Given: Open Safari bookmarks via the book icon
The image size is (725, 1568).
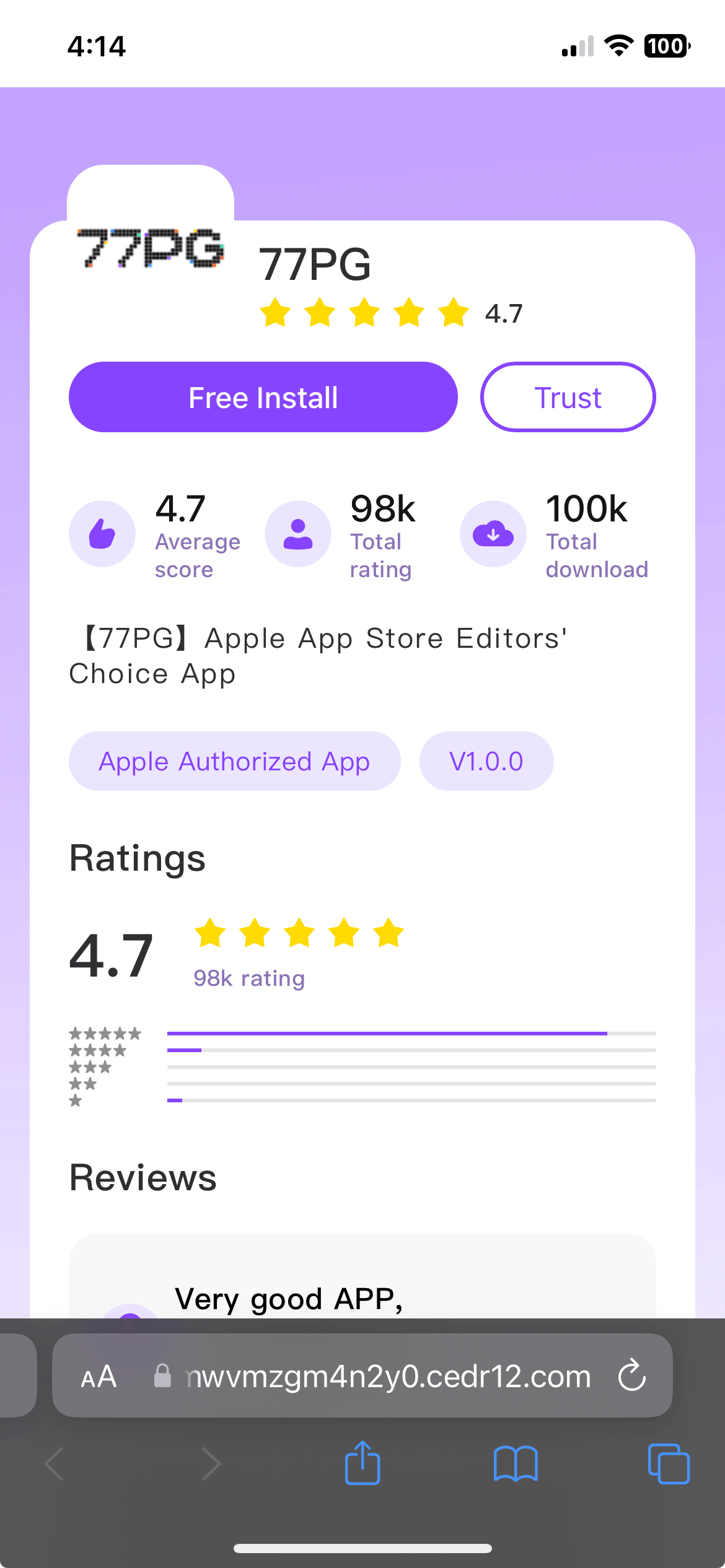Looking at the screenshot, I should tap(515, 1463).
